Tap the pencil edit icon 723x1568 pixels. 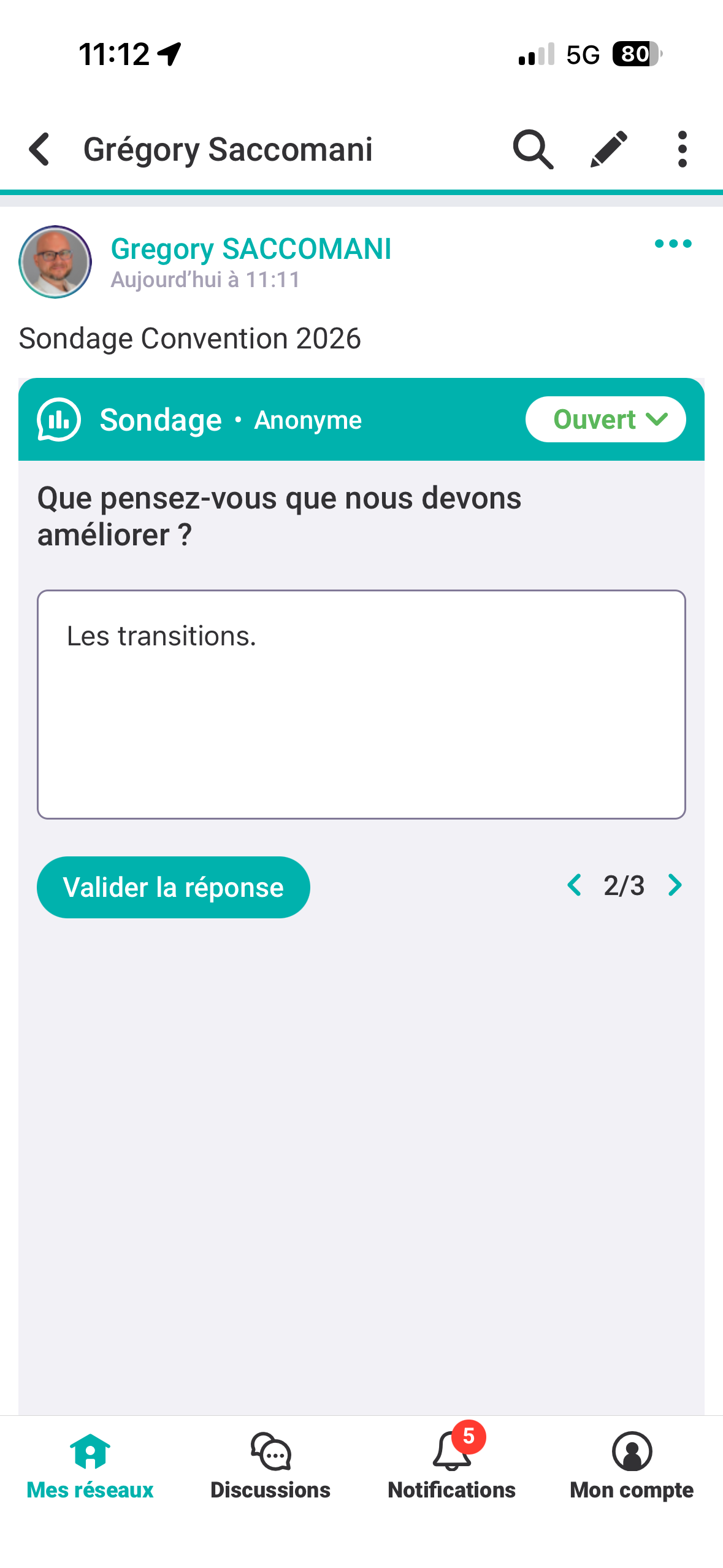point(608,149)
